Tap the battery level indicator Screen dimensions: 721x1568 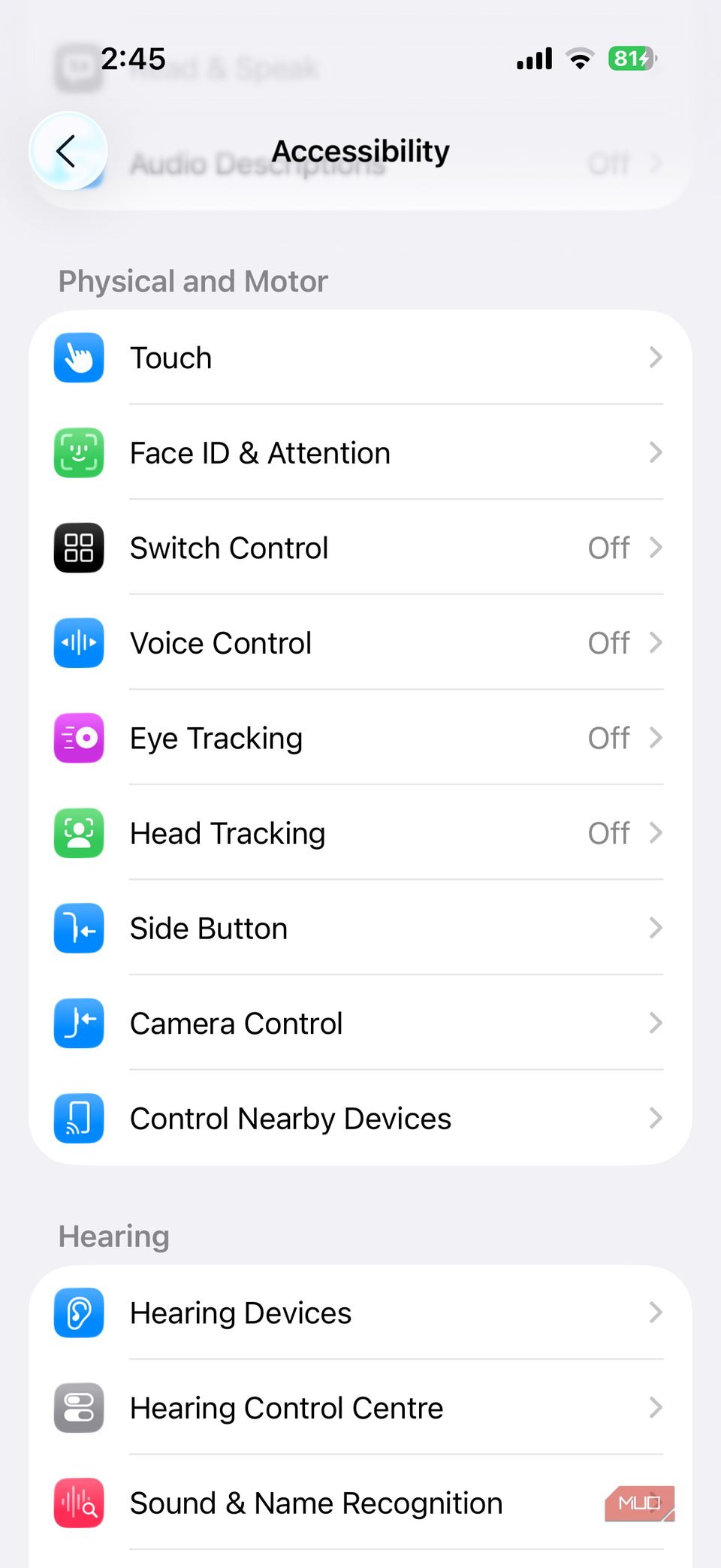pyautogui.click(x=631, y=58)
